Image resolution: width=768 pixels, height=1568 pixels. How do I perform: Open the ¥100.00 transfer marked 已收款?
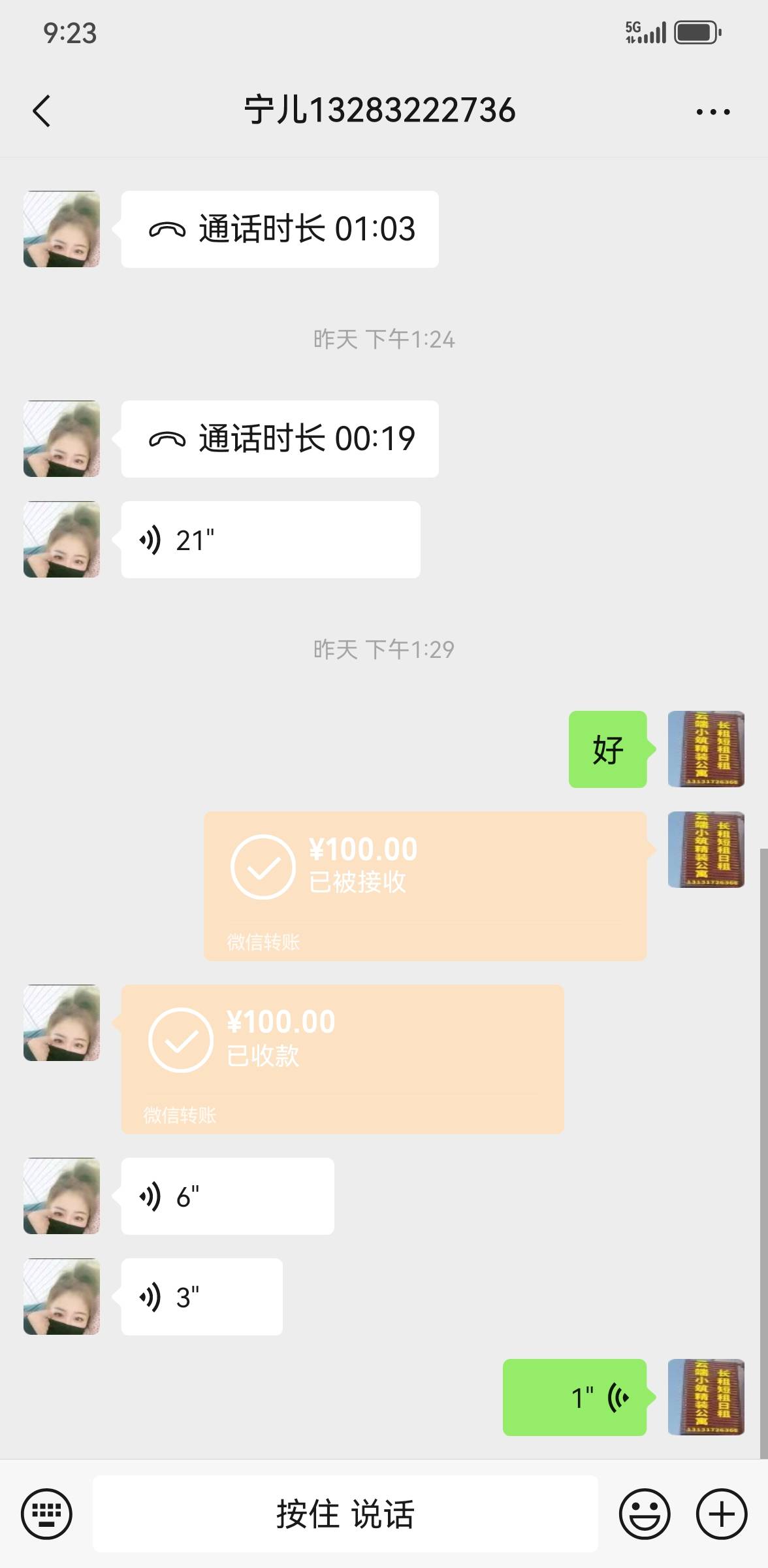[x=342, y=1058]
